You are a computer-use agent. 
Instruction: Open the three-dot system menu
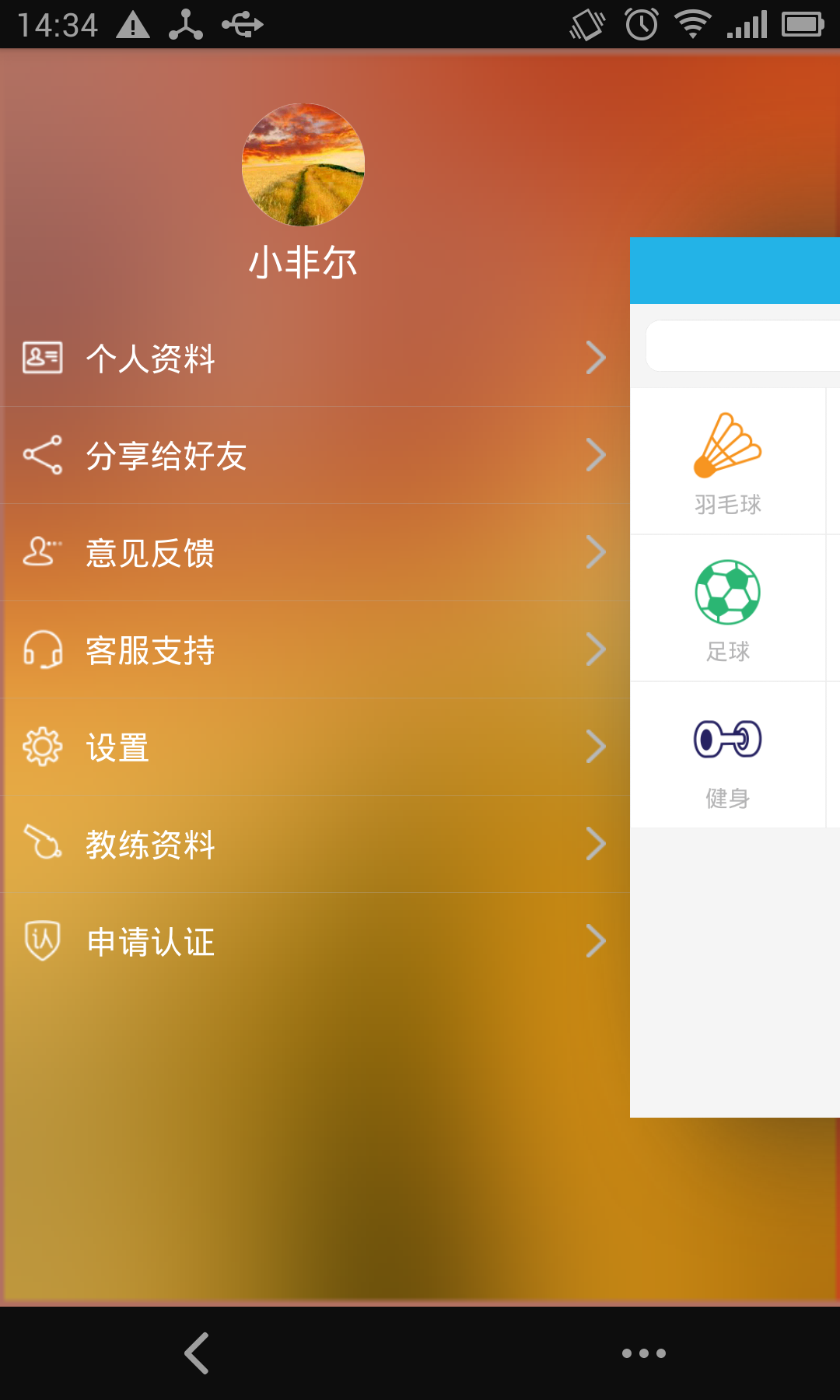coord(643,1353)
